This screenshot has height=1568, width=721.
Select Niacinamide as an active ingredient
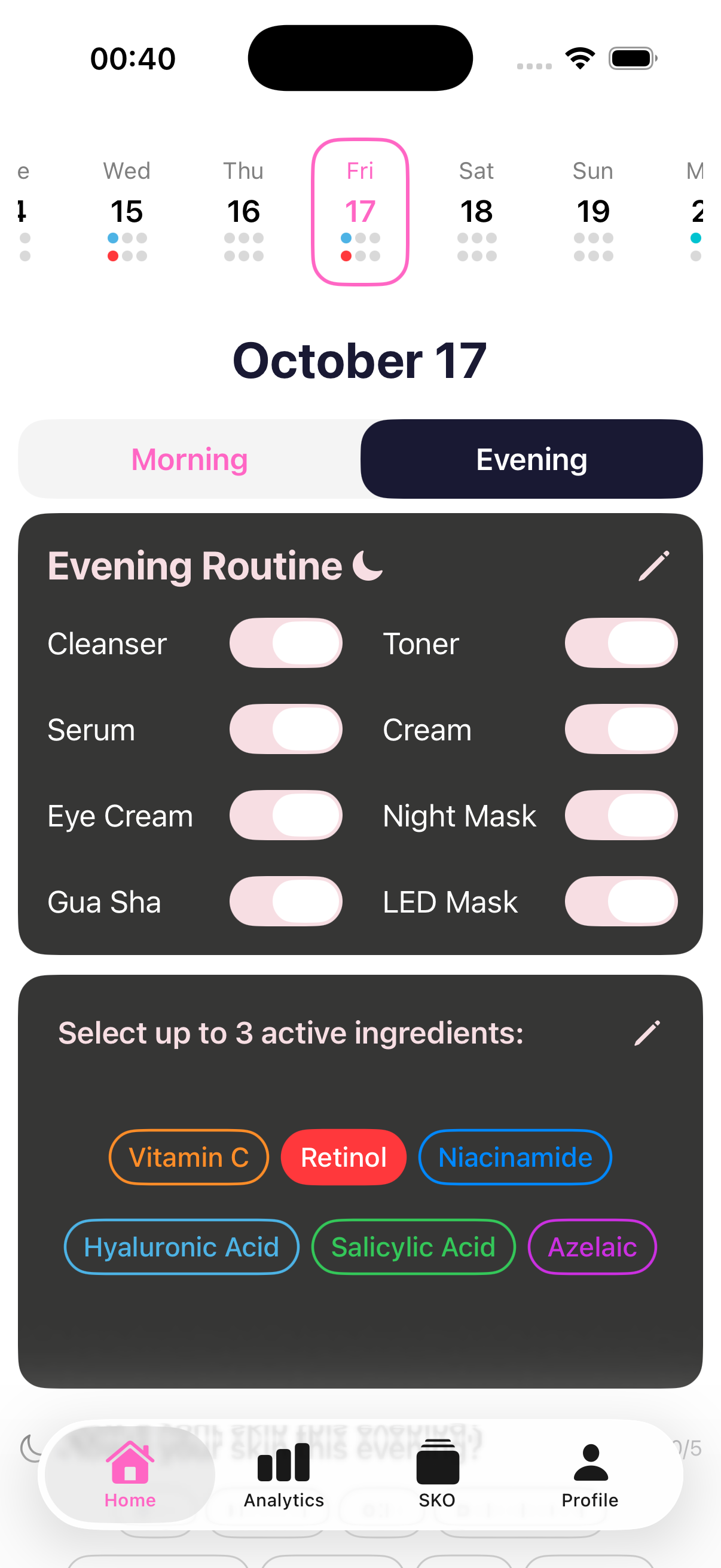point(515,1157)
